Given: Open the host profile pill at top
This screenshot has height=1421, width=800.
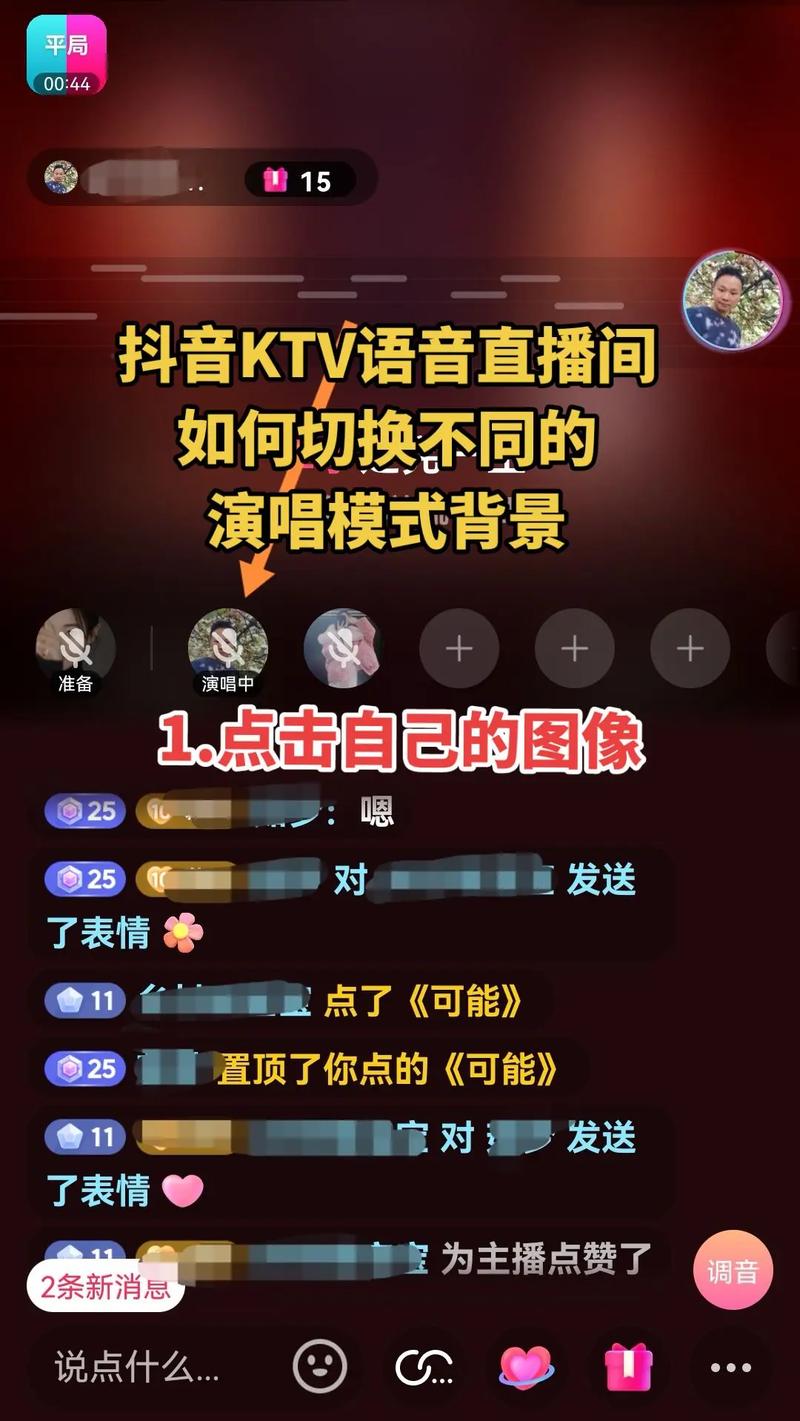Looking at the screenshot, I should point(125,180).
